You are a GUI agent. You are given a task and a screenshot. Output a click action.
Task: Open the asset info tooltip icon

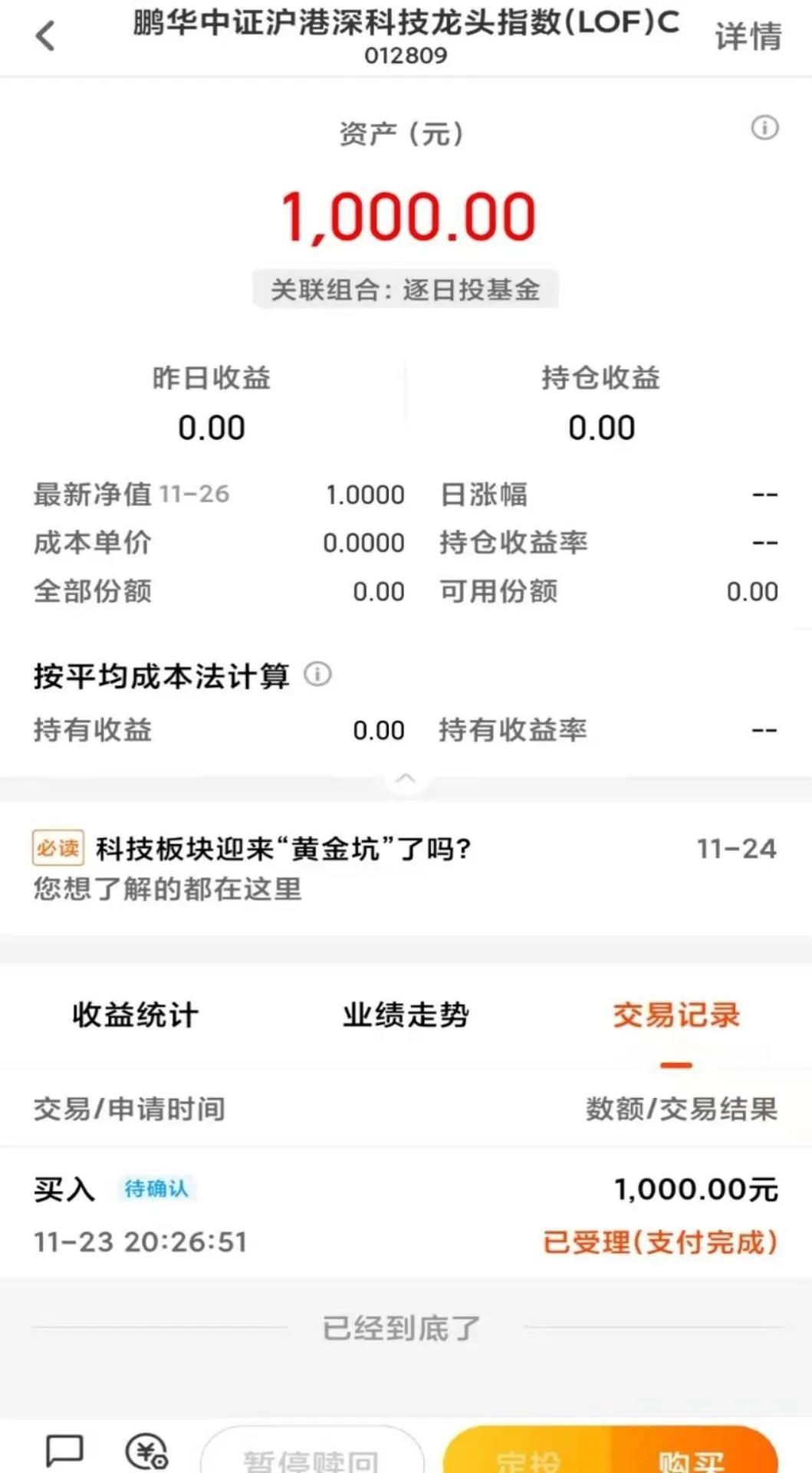(764, 129)
